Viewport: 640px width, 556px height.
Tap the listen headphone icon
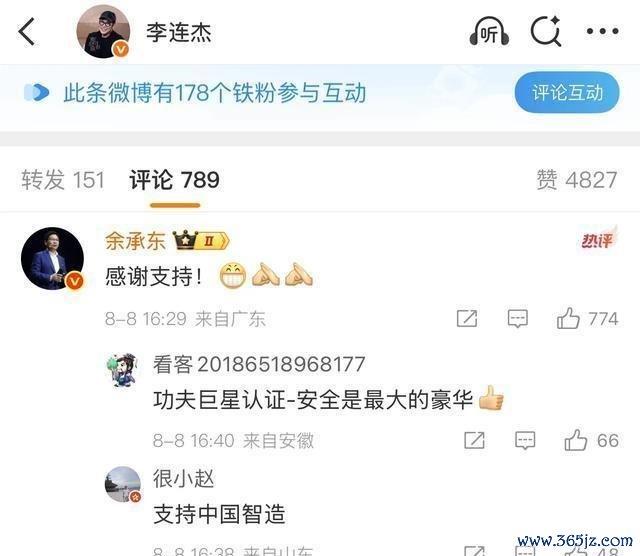(x=489, y=32)
